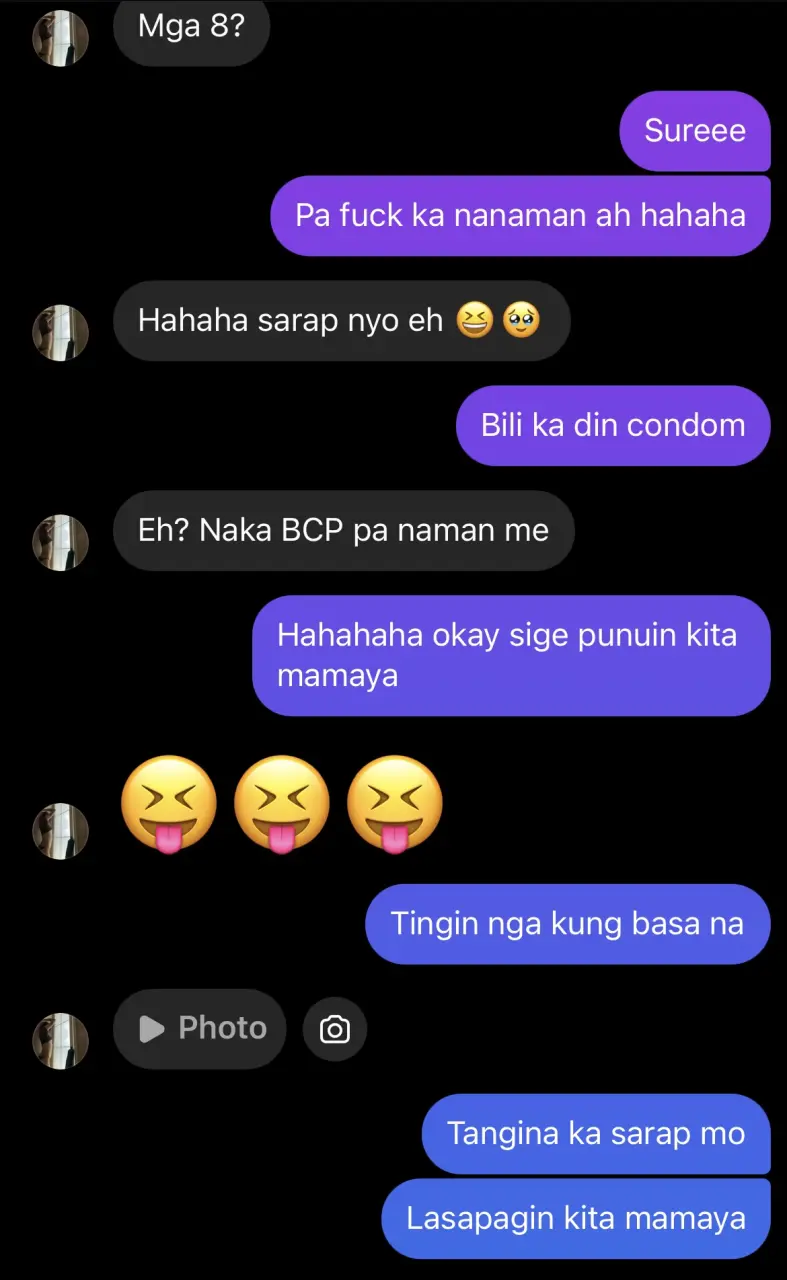The width and height of the screenshot is (787, 1280).
Task: Open the Photo message
Action: 200,1028
